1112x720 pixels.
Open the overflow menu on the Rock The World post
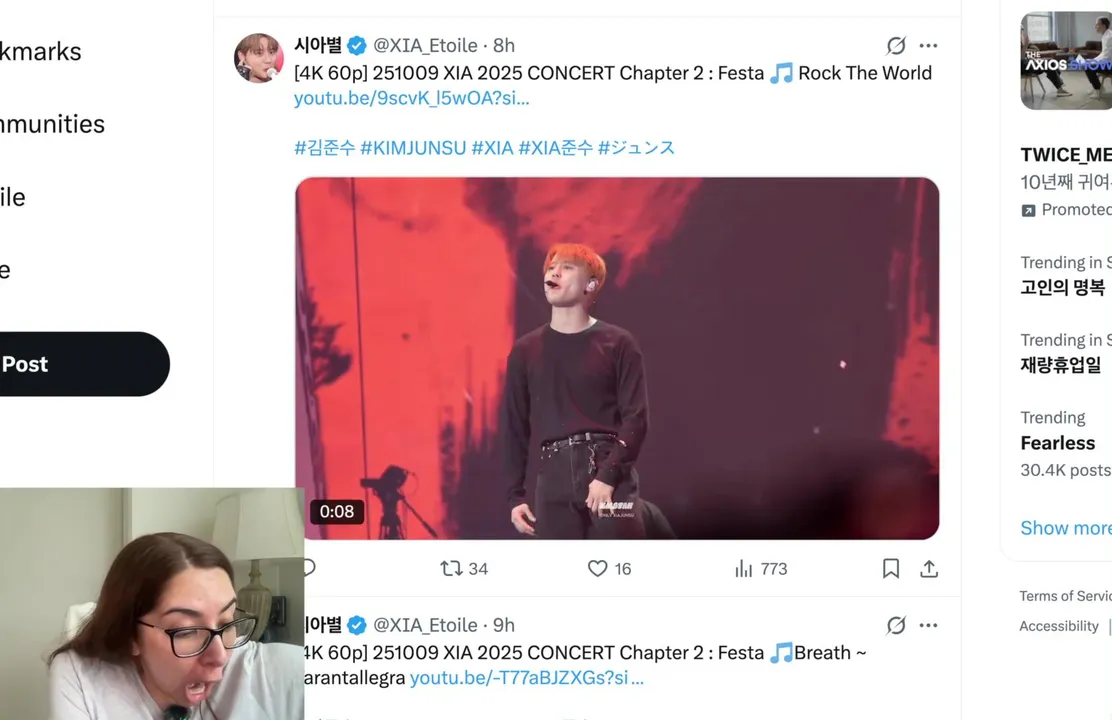point(928,45)
